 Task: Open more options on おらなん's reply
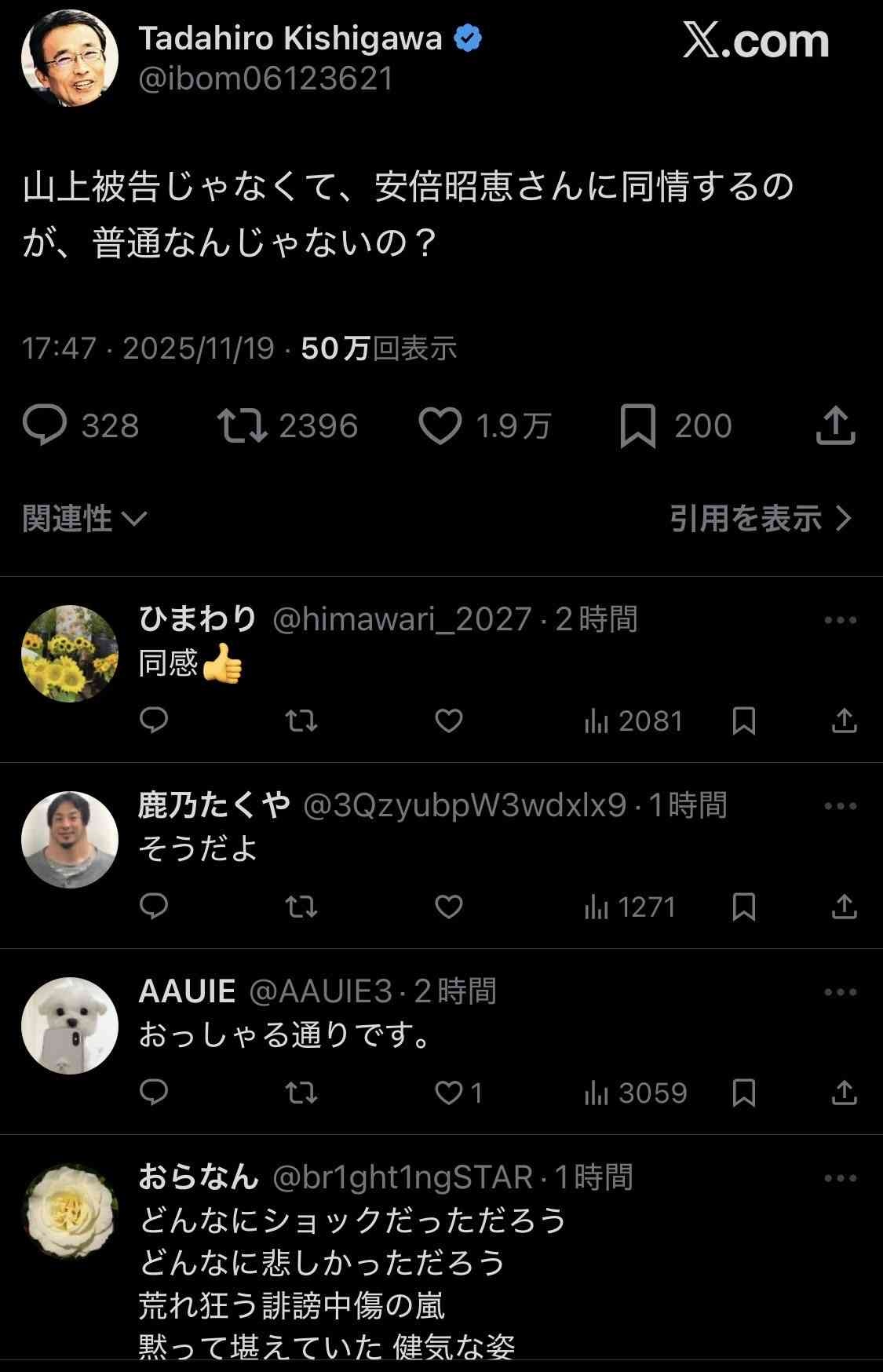tap(840, 1178)
